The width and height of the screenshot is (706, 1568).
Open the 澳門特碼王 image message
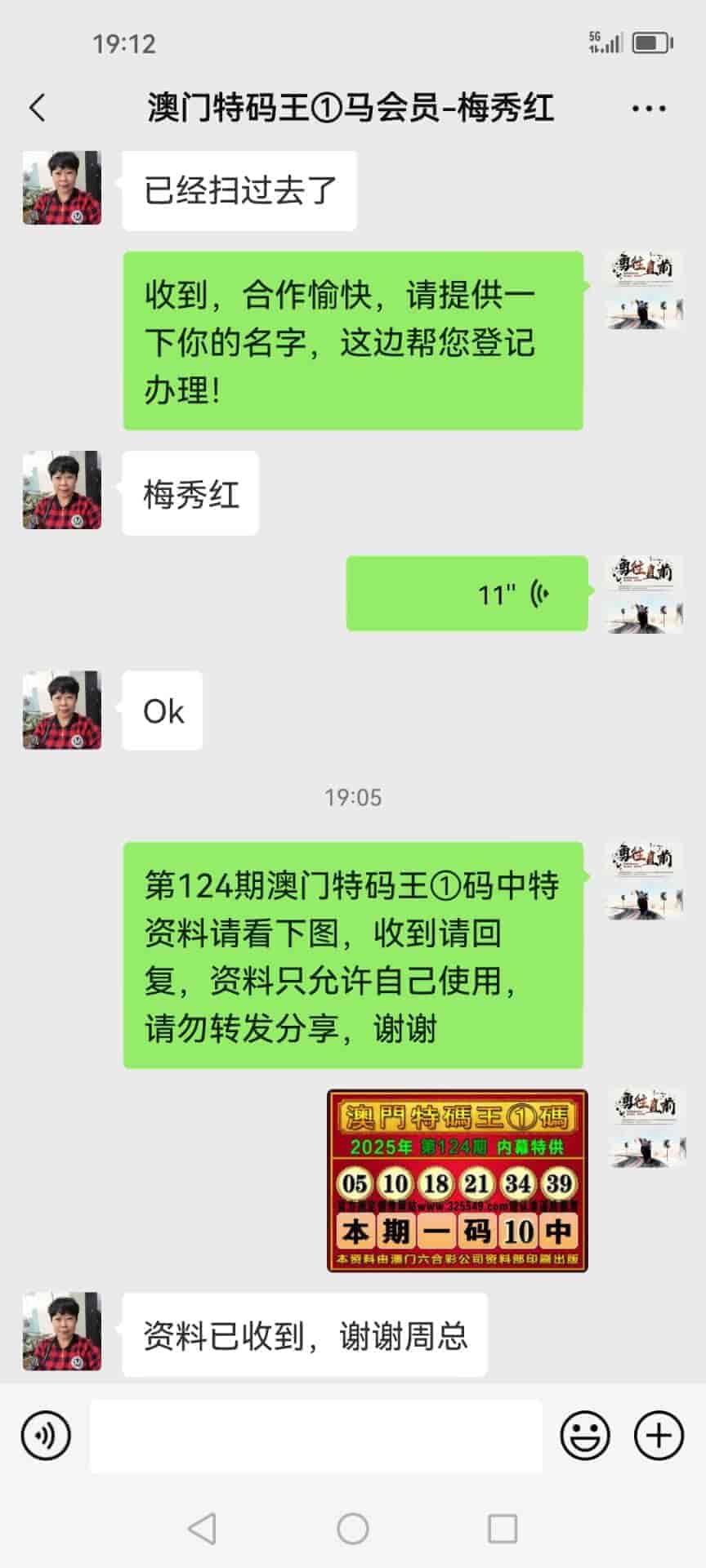pyautogui.click(x=457, y=1180)
